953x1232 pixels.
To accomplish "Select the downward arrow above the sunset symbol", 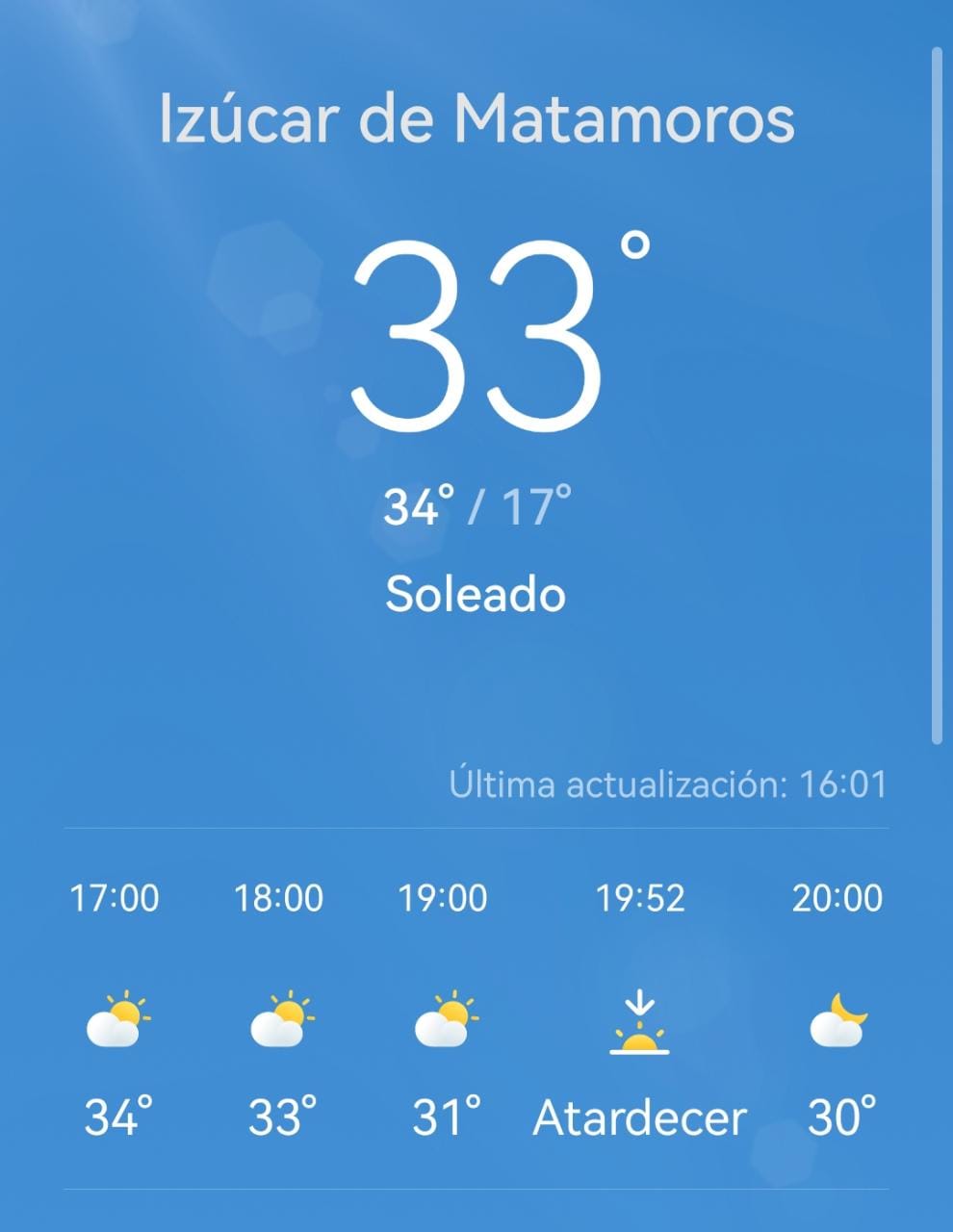I will pyautogui.click(x=640, y=1001).
